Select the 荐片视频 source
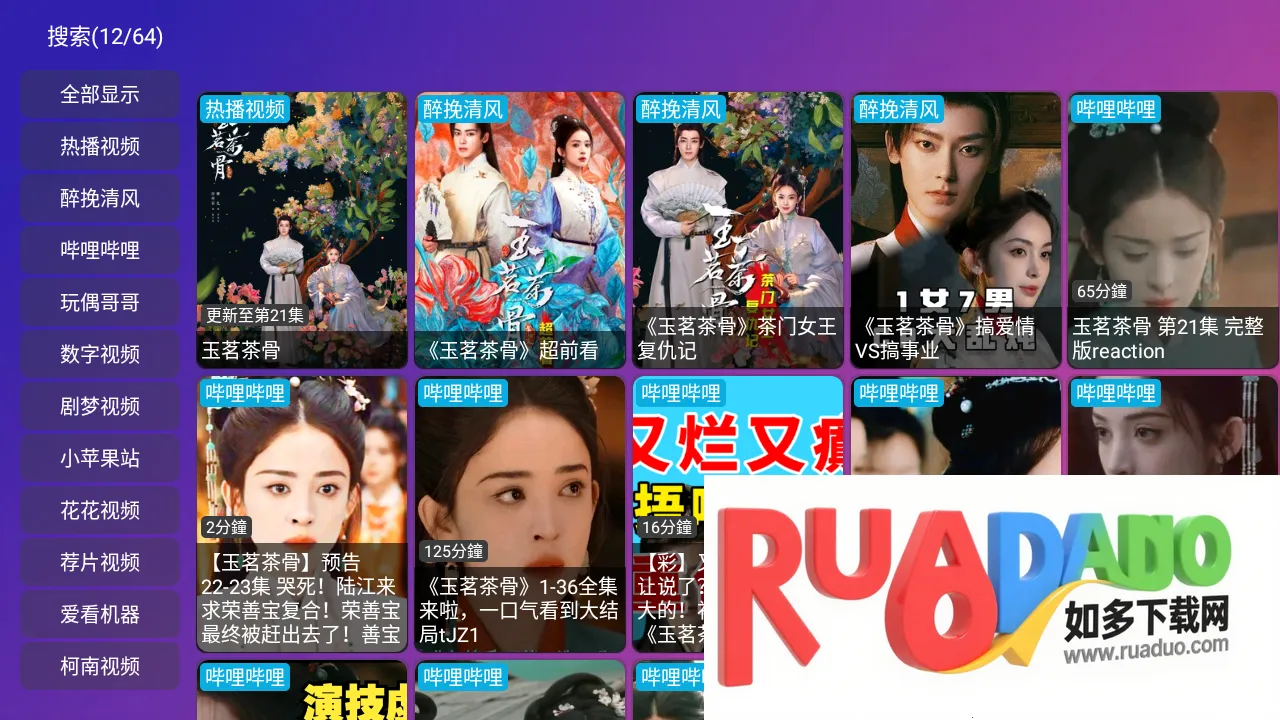 100,563
